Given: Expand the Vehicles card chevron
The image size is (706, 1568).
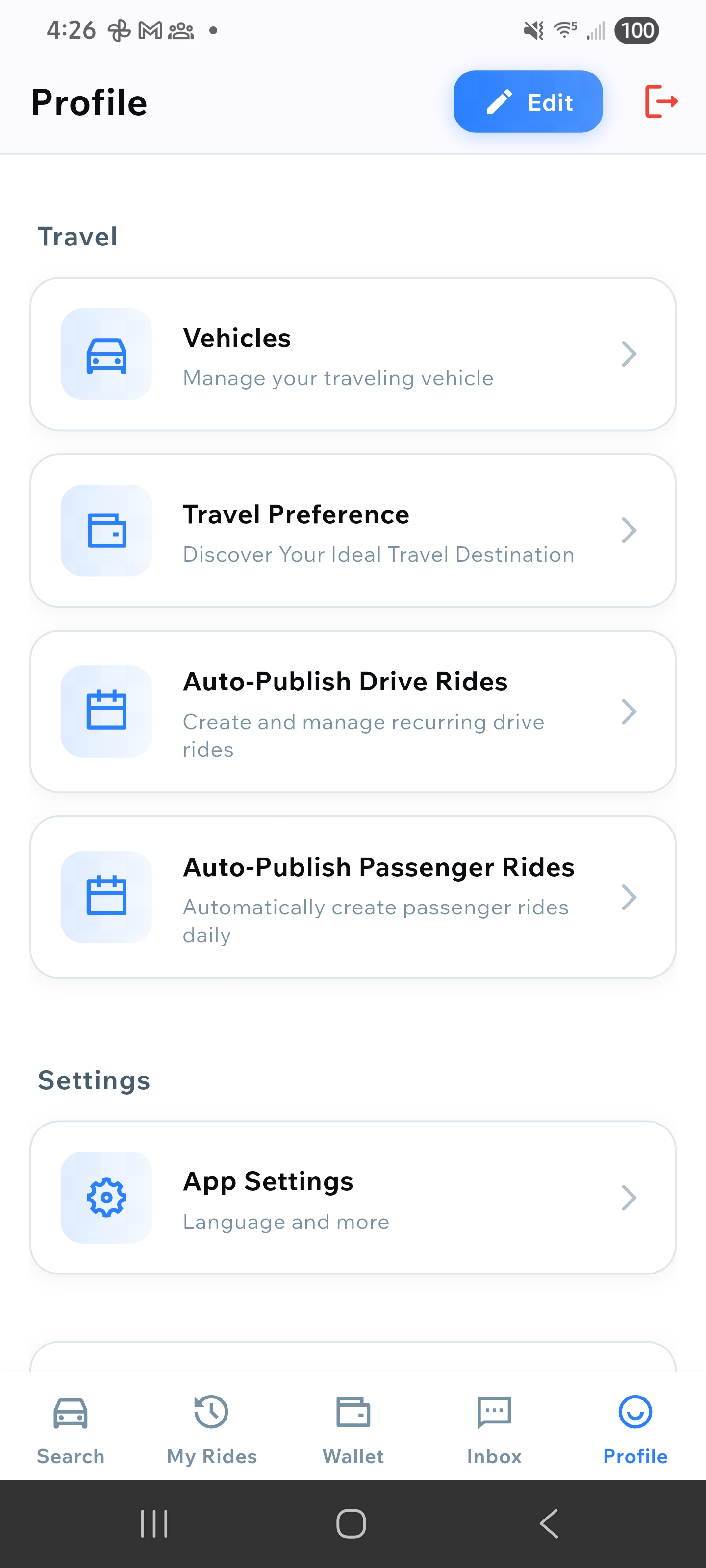Looking at the screenshot, I should tap(629, 354).
